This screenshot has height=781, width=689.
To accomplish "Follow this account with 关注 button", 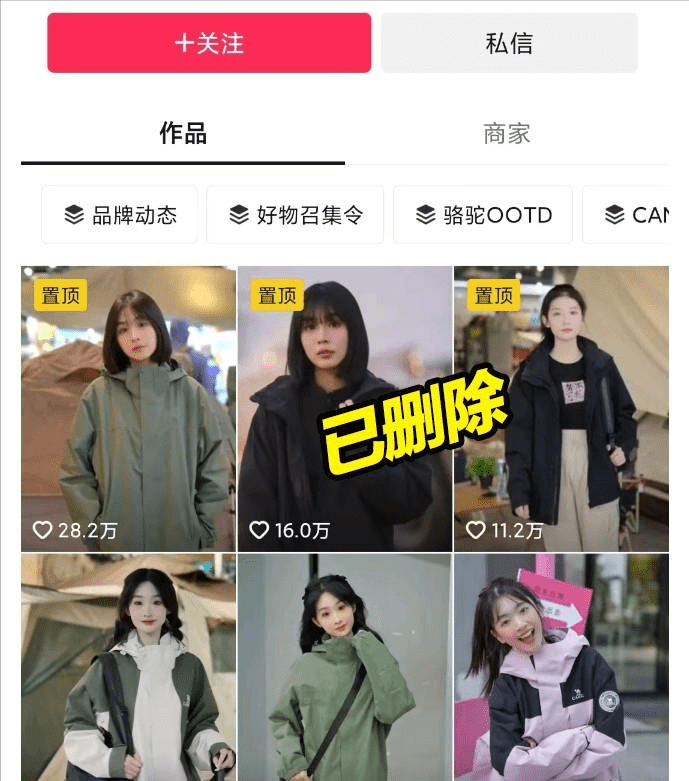I will [209, 43].
